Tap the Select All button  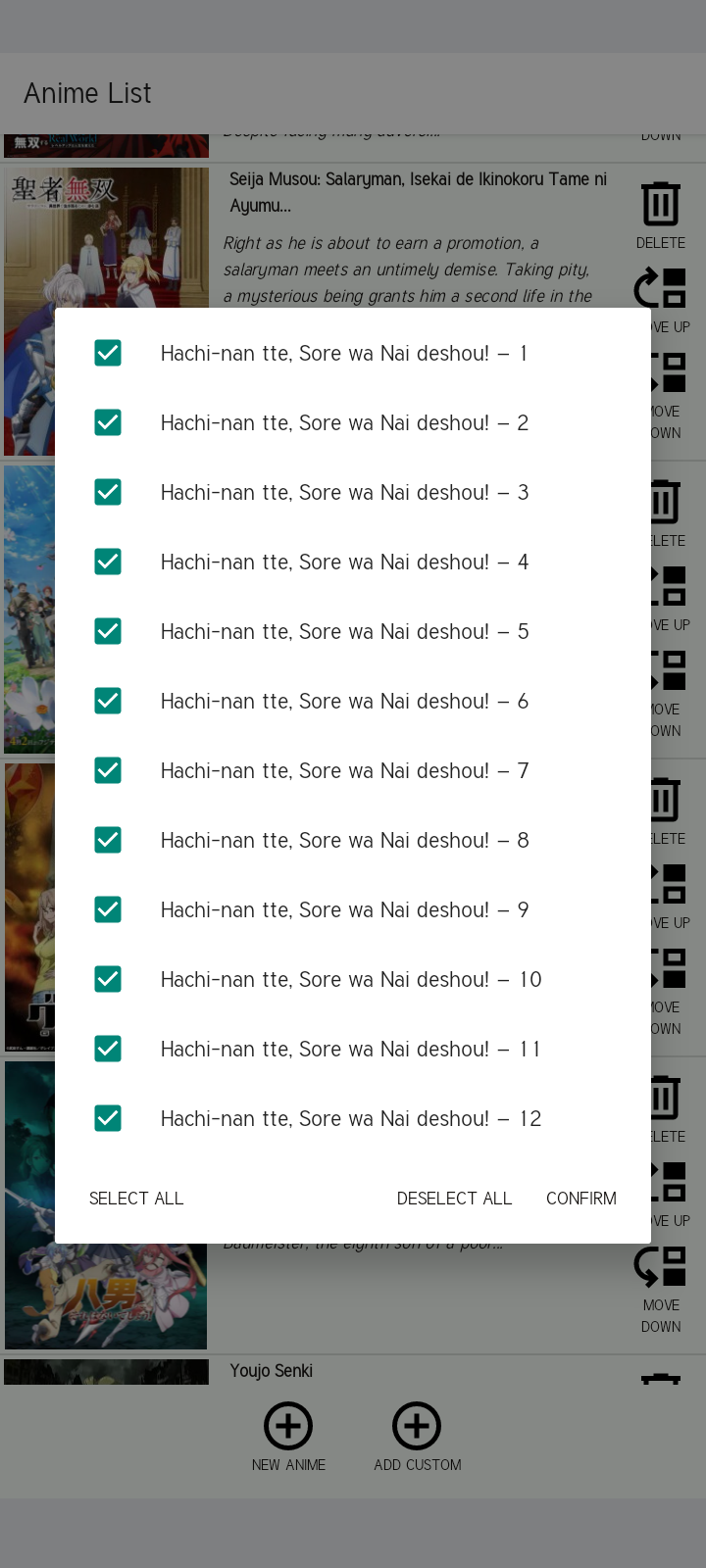pos(136,1199)
